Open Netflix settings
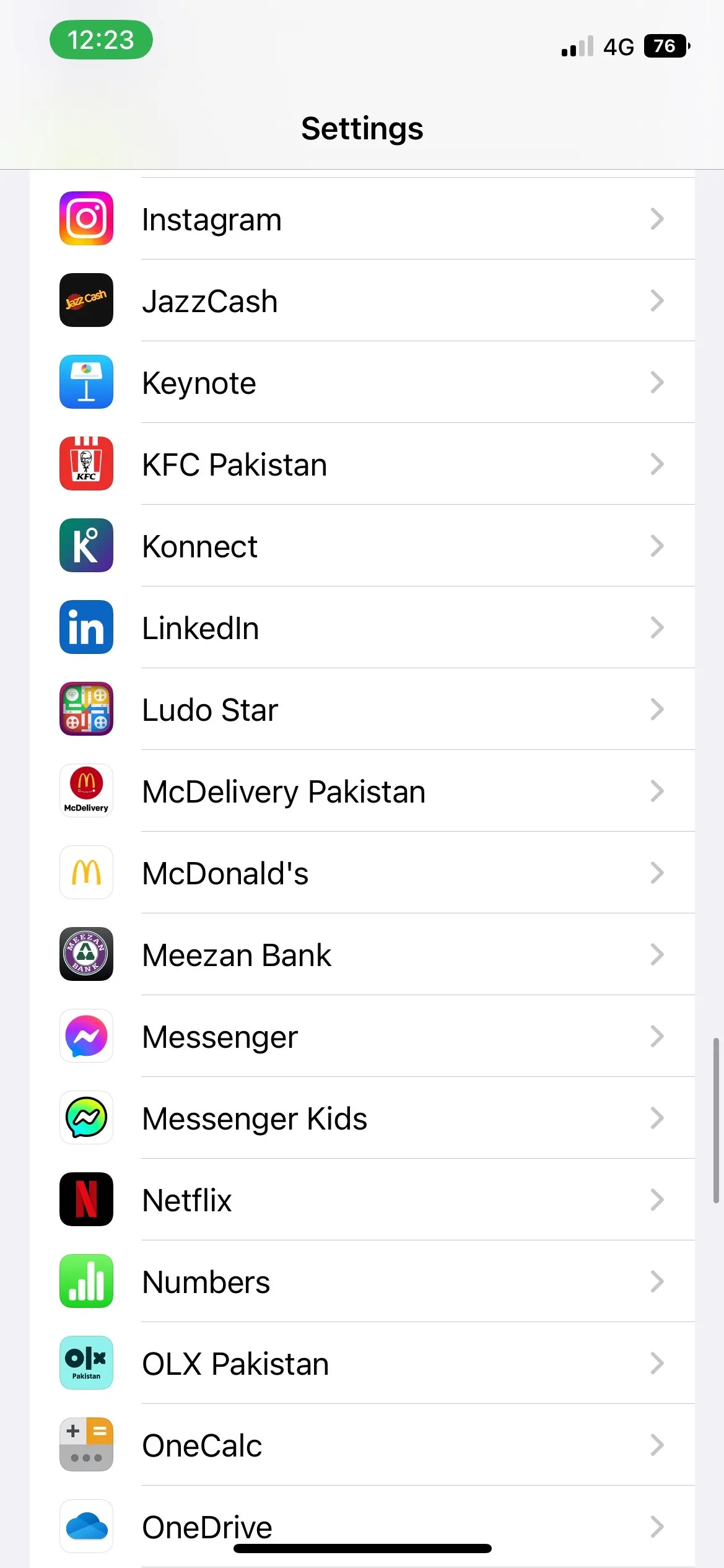 [x=362, y=1200]
